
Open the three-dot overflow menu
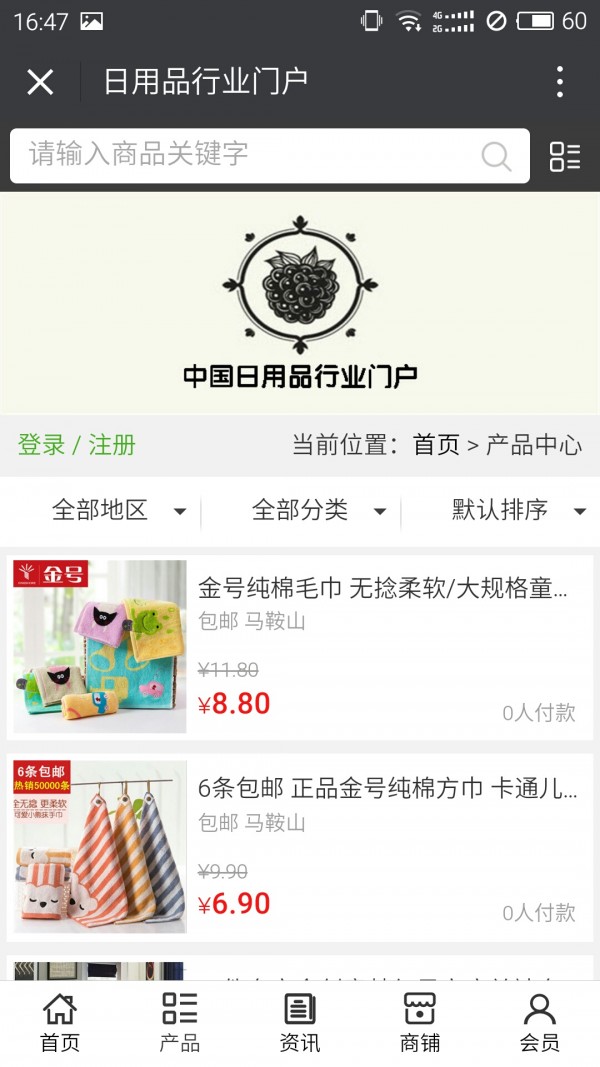pyautogui.click(x=559, y=82)
